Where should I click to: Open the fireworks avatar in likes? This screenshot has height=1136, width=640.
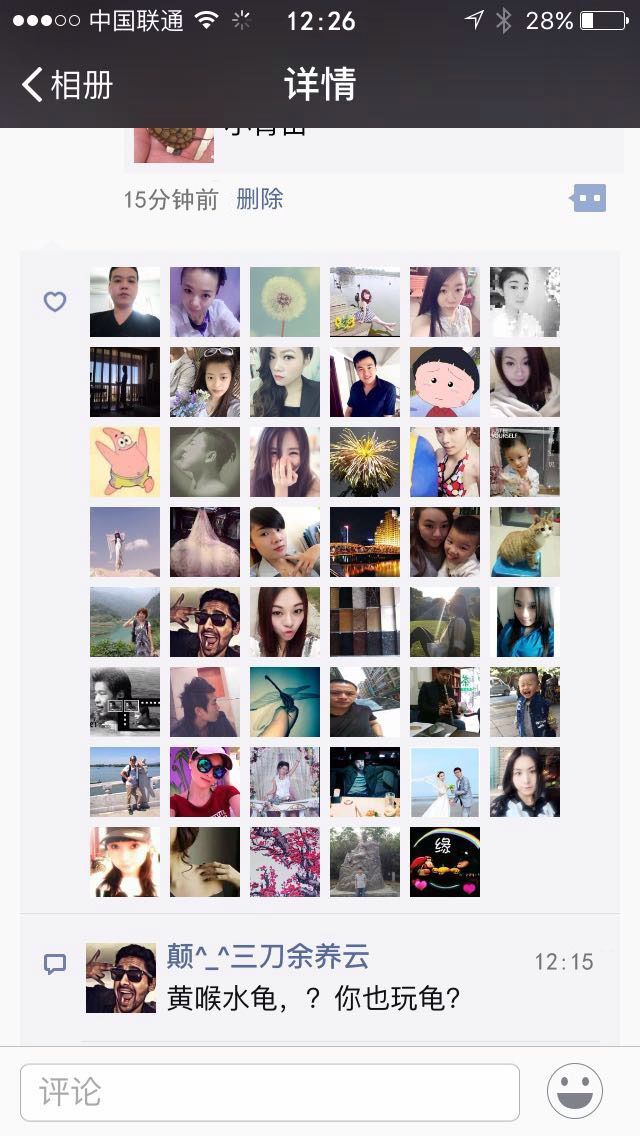pyautogui.click(x=365, y=462)
